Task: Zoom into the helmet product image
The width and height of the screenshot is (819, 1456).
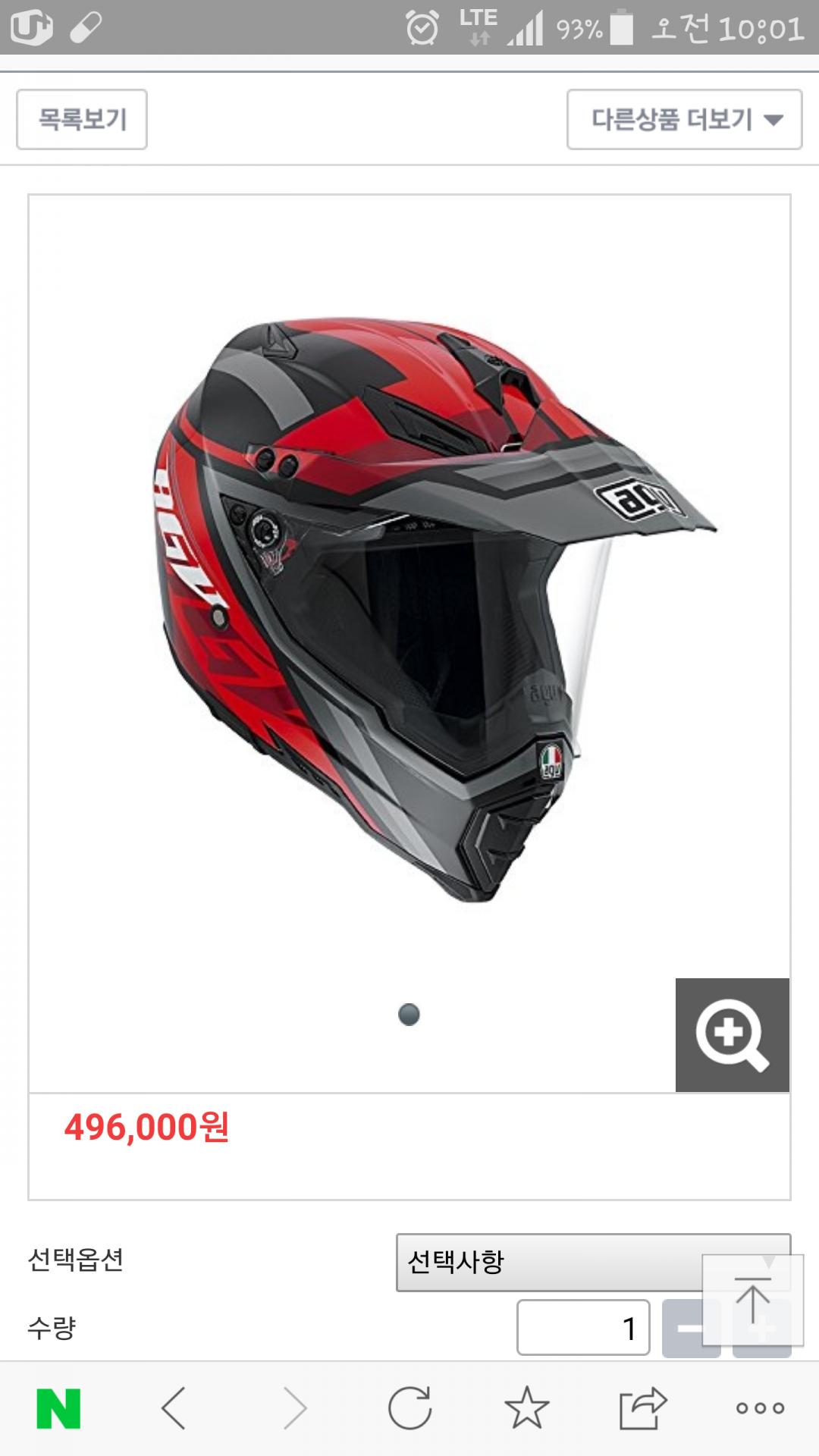Action: point(732,1034)
